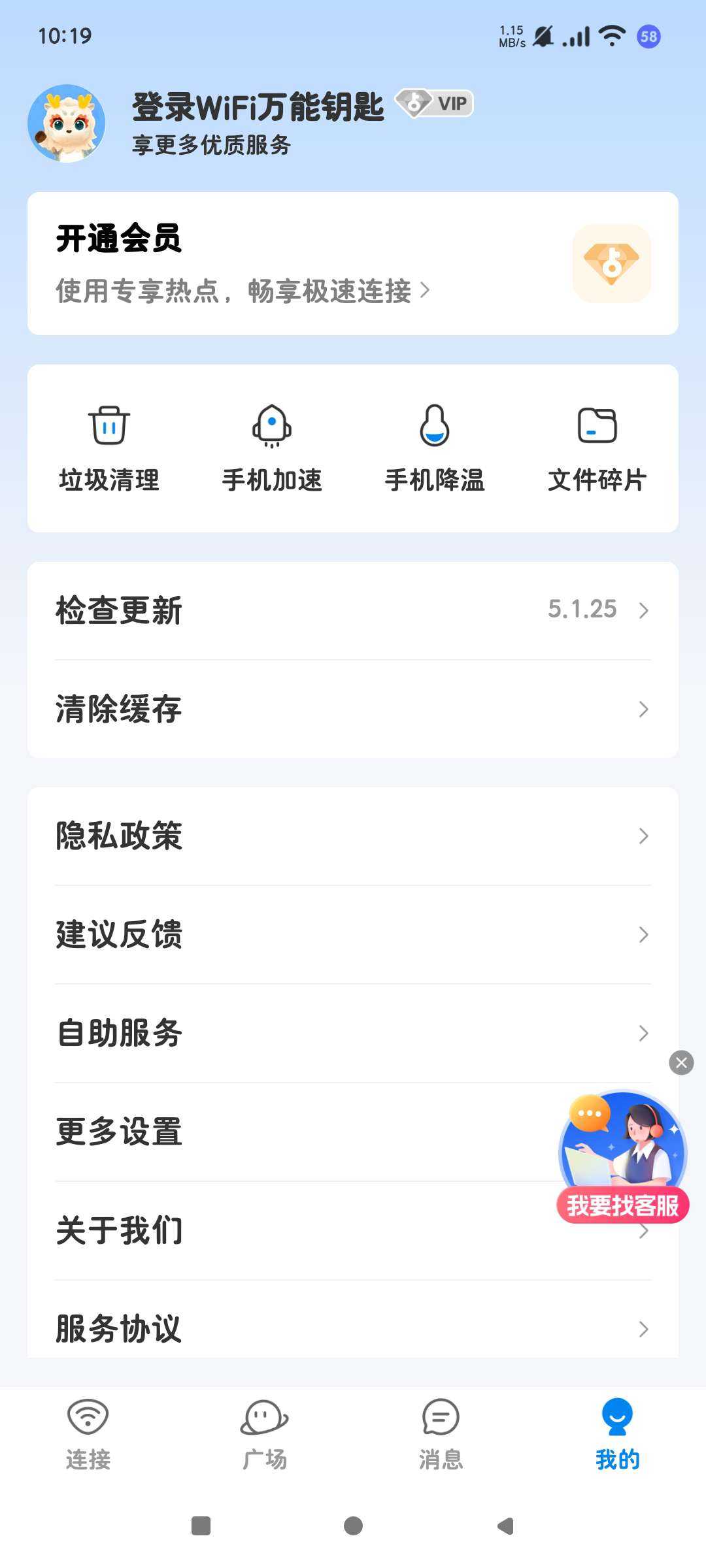Open 手机降温 phone cooling
This screenshot has width=706, height=1568.
tap(435, 448)
